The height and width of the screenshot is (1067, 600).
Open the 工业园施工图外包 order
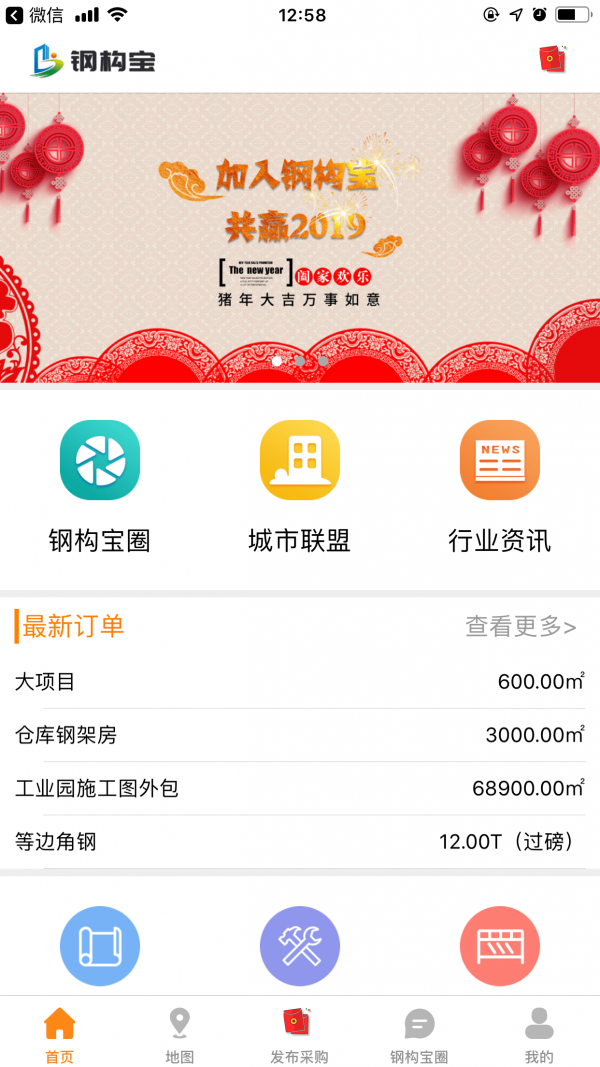tap(300, 789)
